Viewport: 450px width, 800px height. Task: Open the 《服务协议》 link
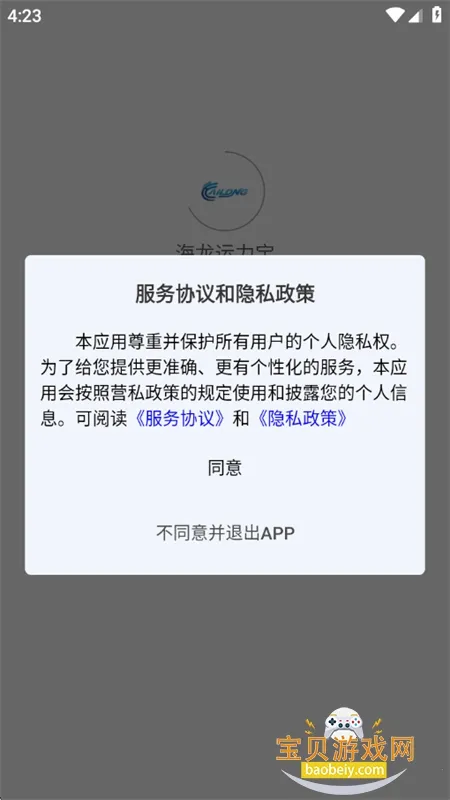point(179,419)
